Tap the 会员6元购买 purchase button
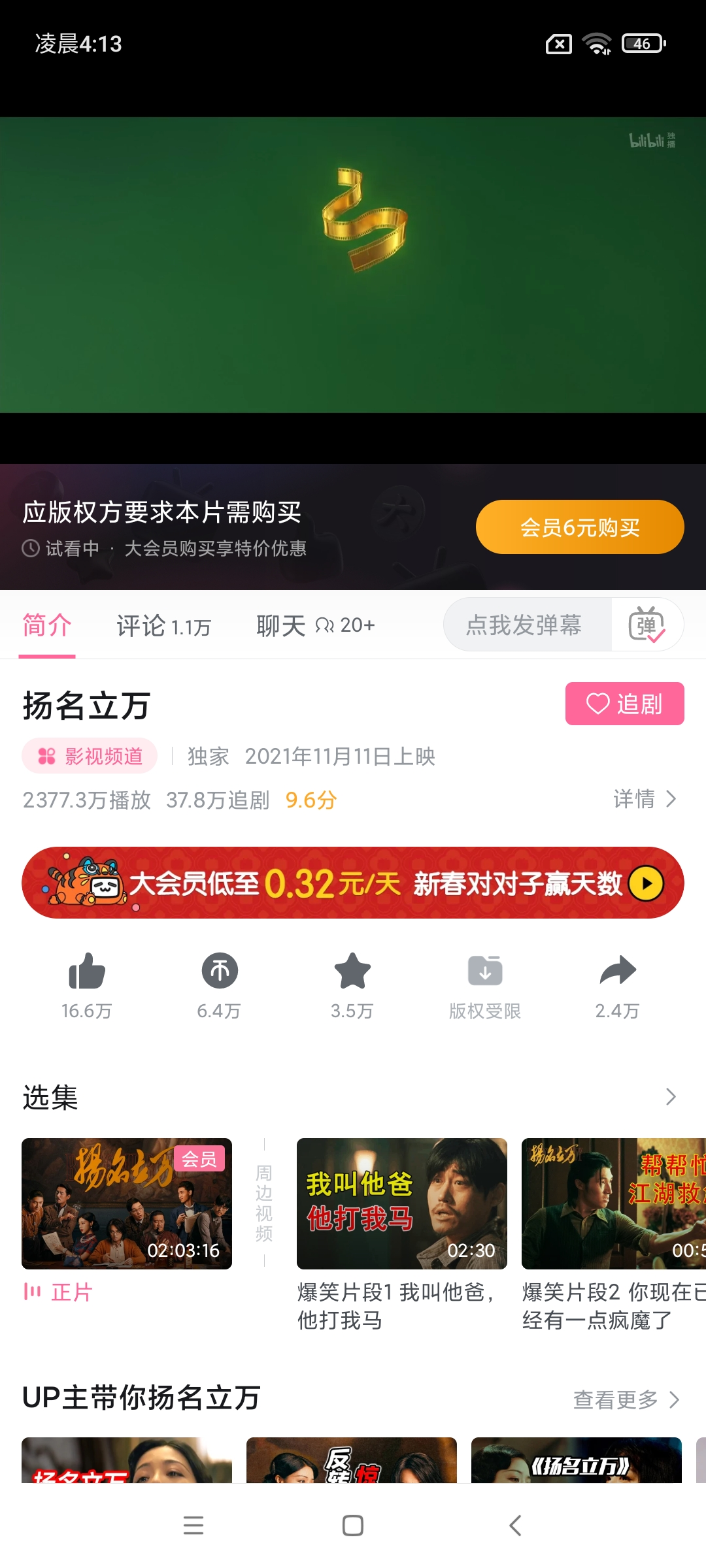 pos(580,527)
